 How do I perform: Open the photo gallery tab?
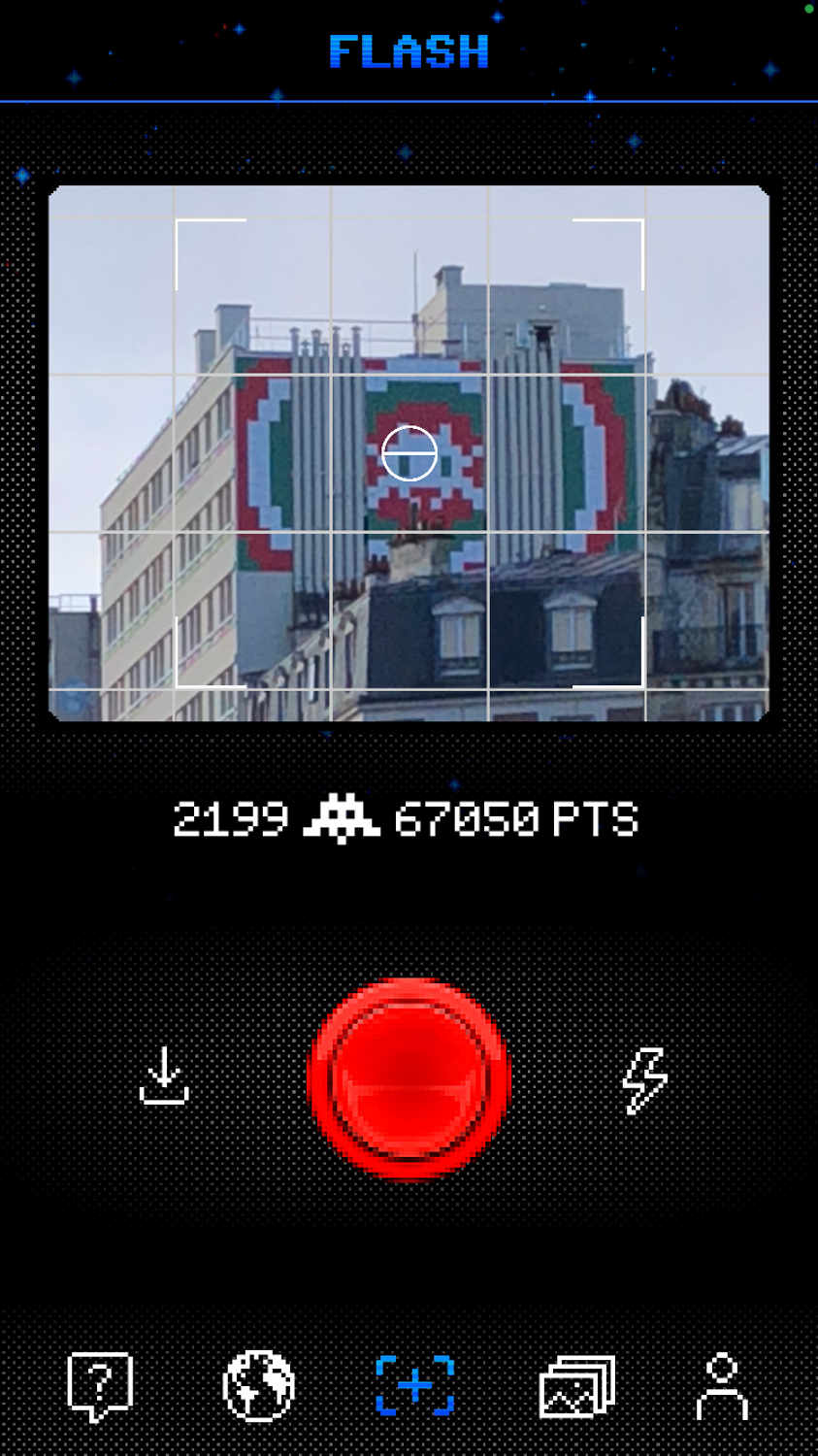(x=576, y=1386)
